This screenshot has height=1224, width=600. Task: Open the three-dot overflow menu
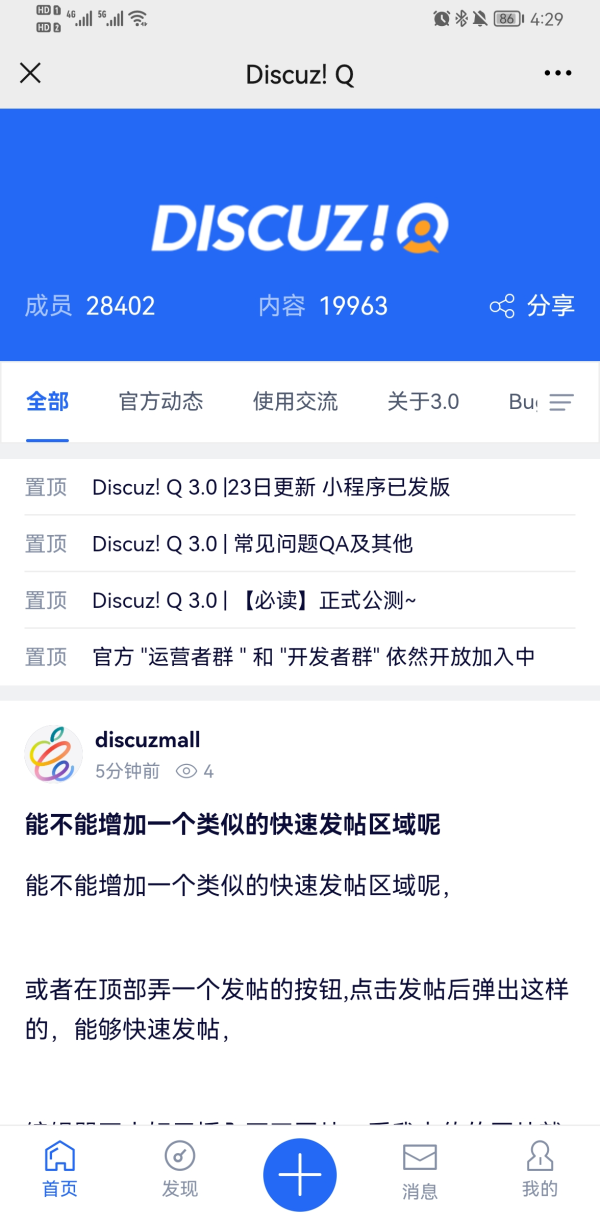(x=557, y=74)
